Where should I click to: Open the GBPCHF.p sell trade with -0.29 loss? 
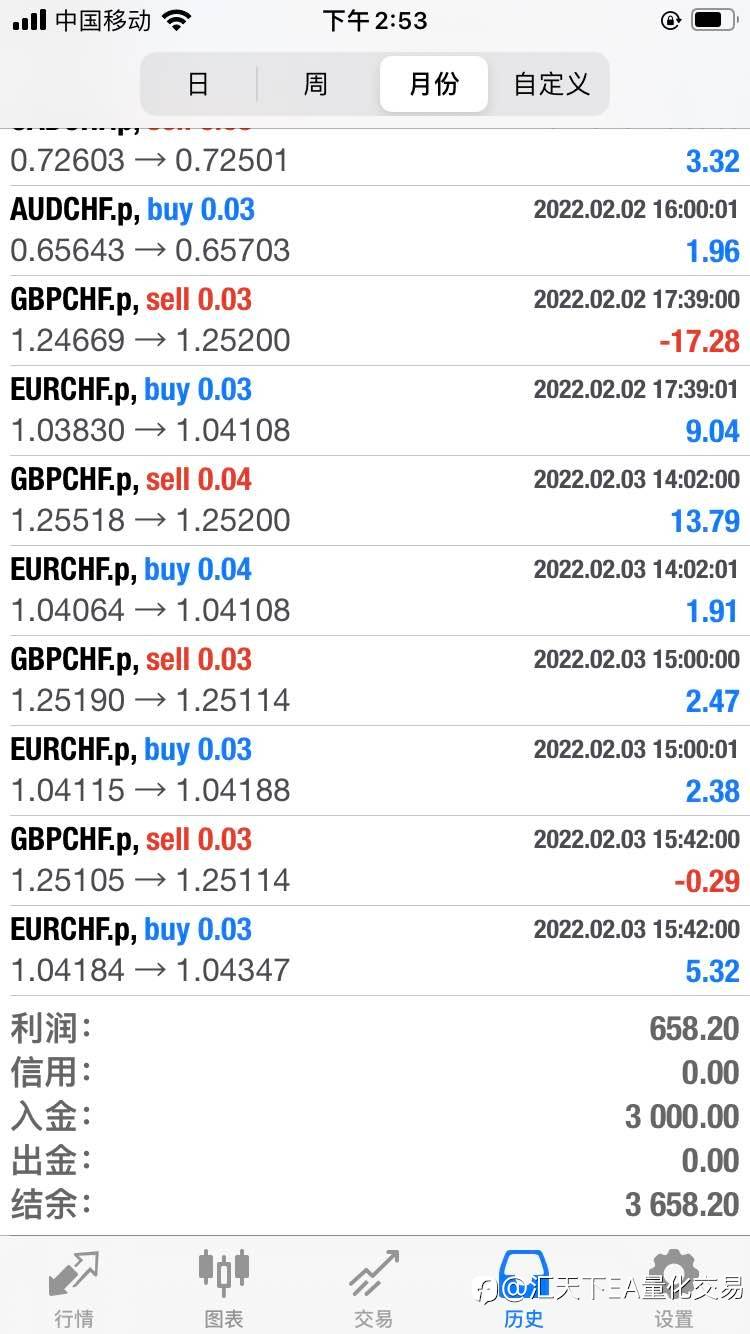pyautogui.click(x=375, y=861)
